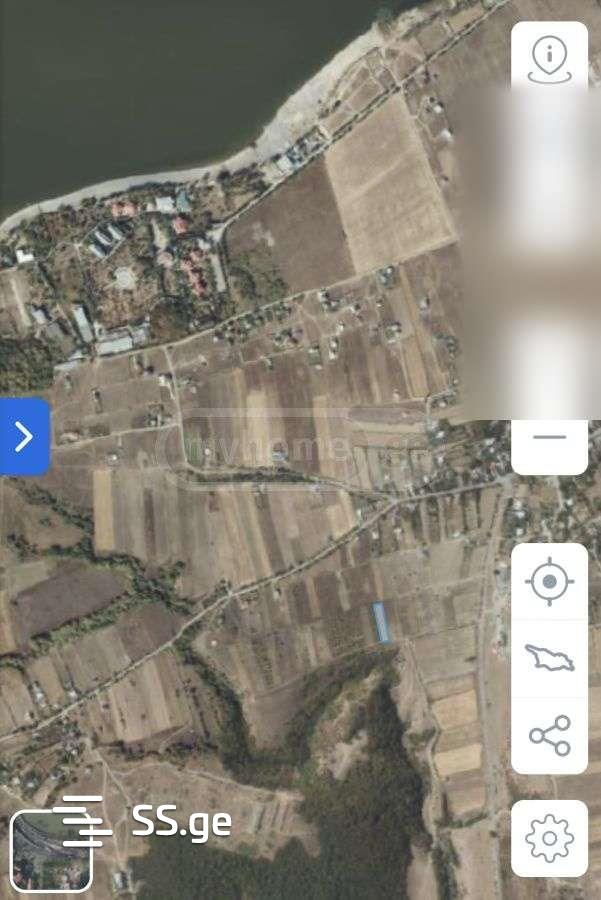Show the full Georgia country outline view
This screenshot has width=601, height=900.
click(549, 658)
